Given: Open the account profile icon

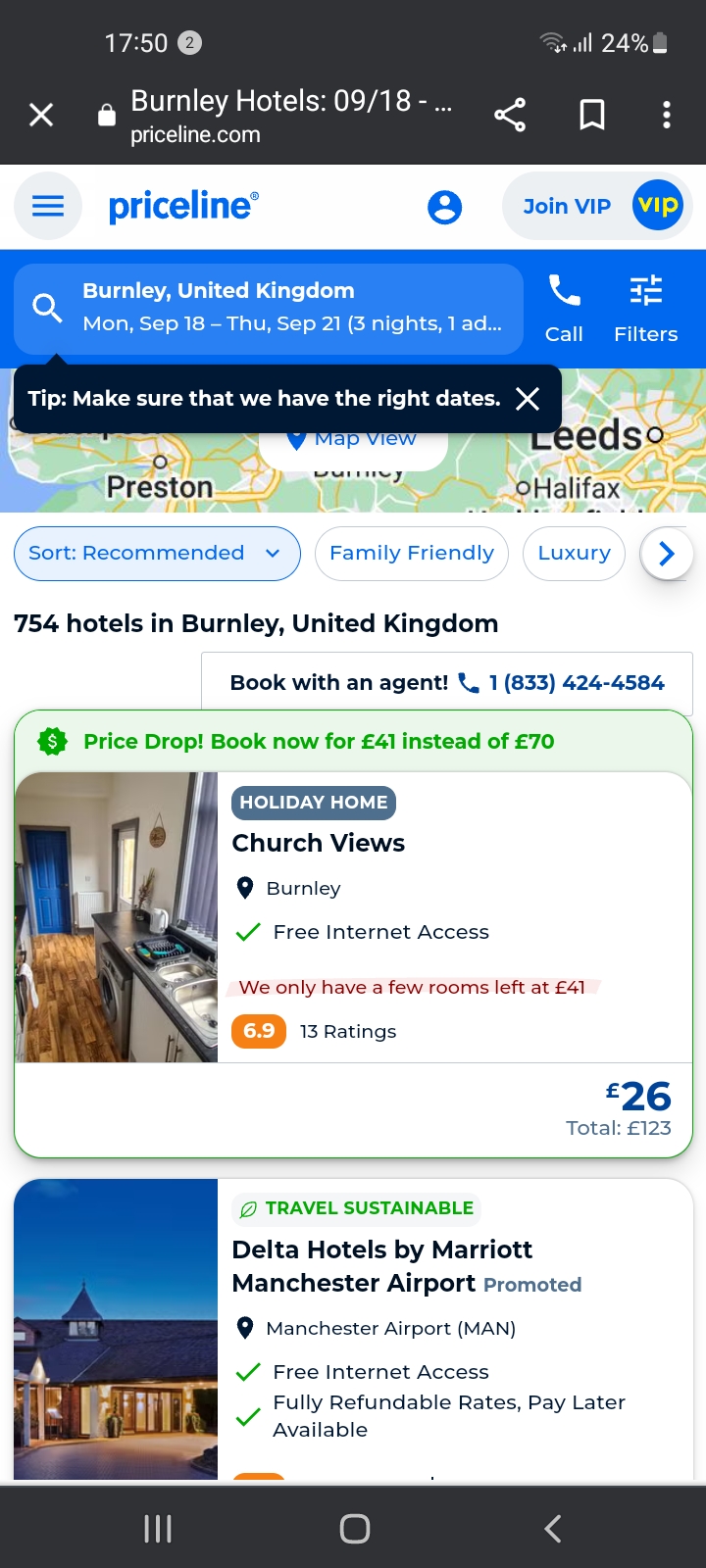Looking at the screenshot, I should (444, 207).
